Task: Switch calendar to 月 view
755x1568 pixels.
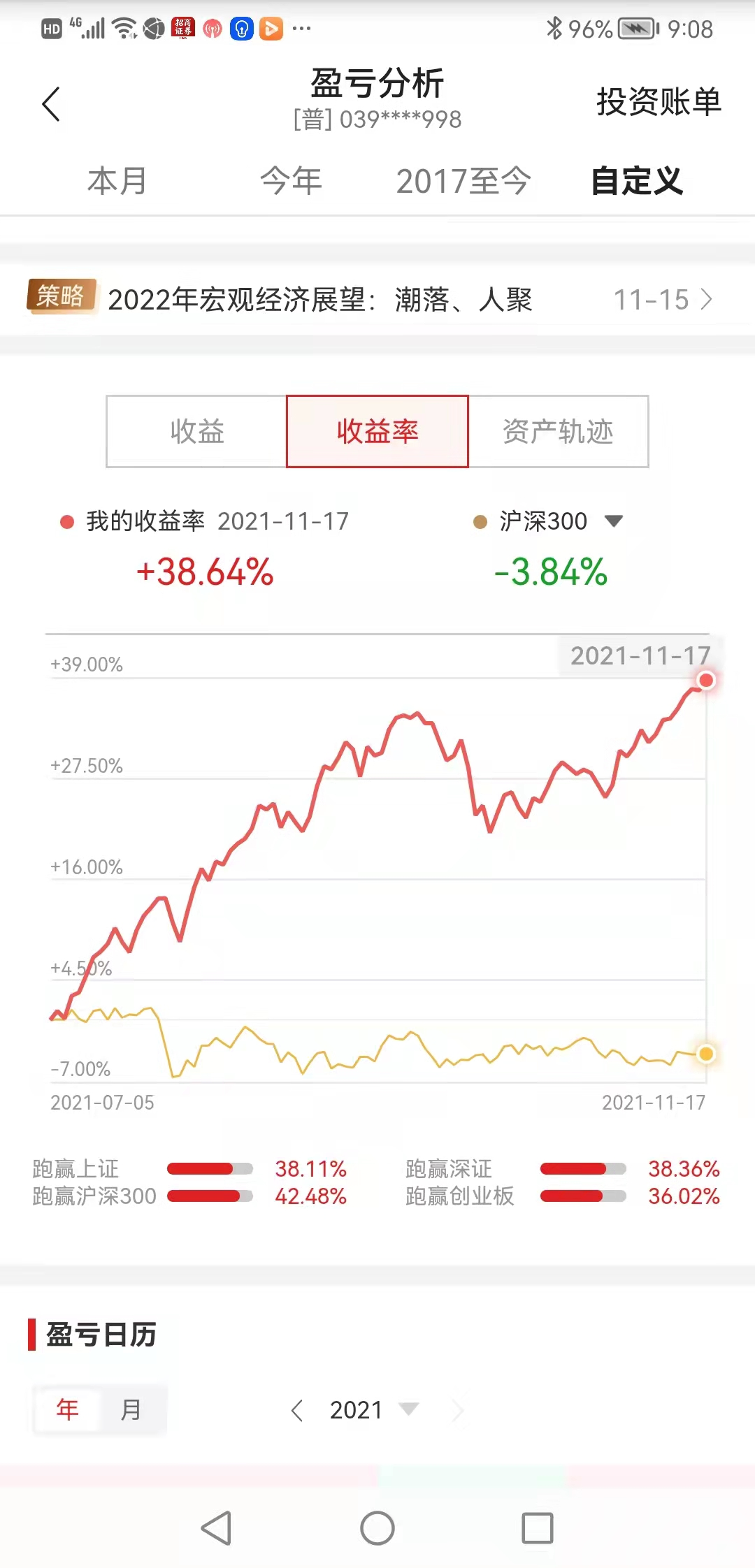Action: click(131, 1409)
